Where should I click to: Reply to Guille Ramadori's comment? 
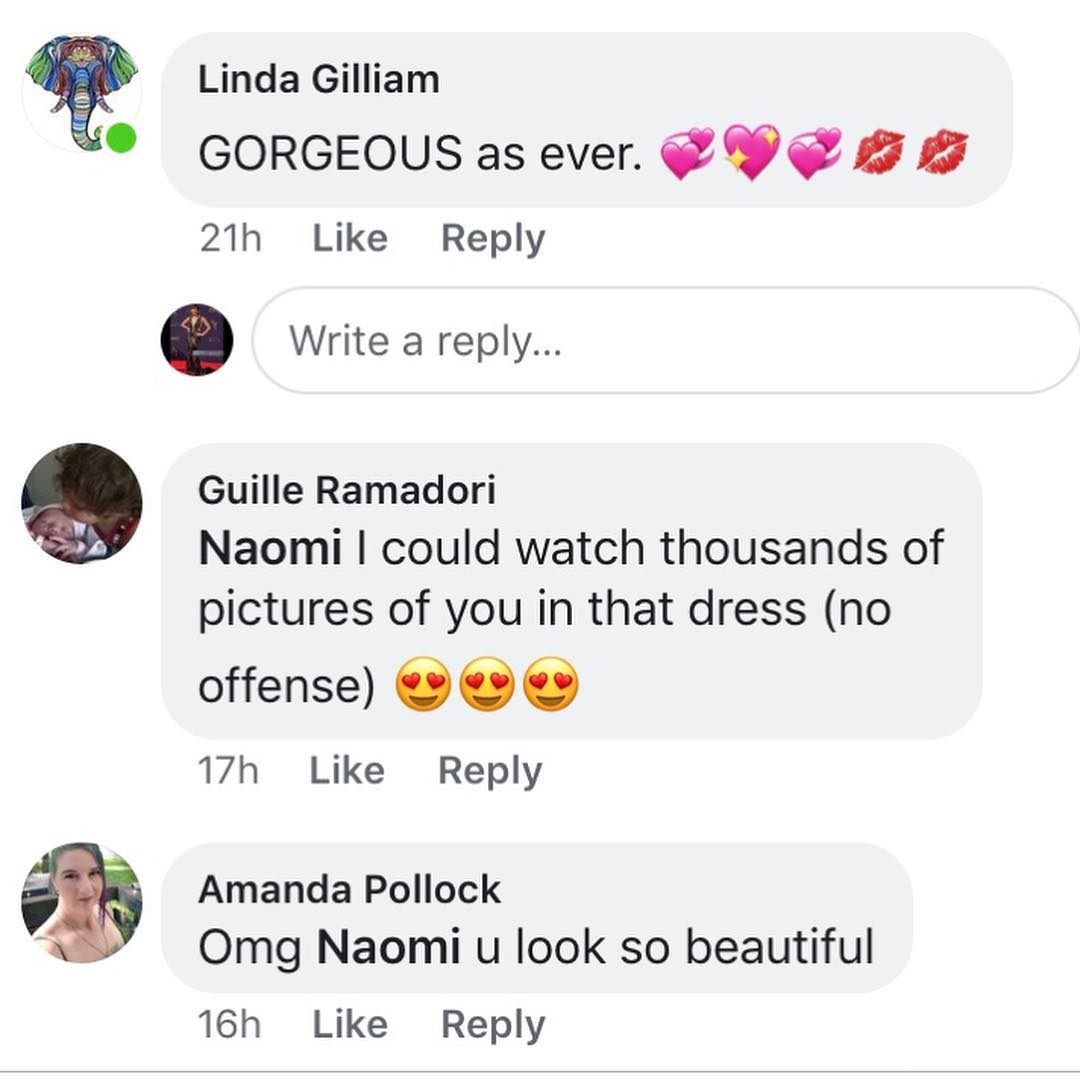(x=489, y=770)
